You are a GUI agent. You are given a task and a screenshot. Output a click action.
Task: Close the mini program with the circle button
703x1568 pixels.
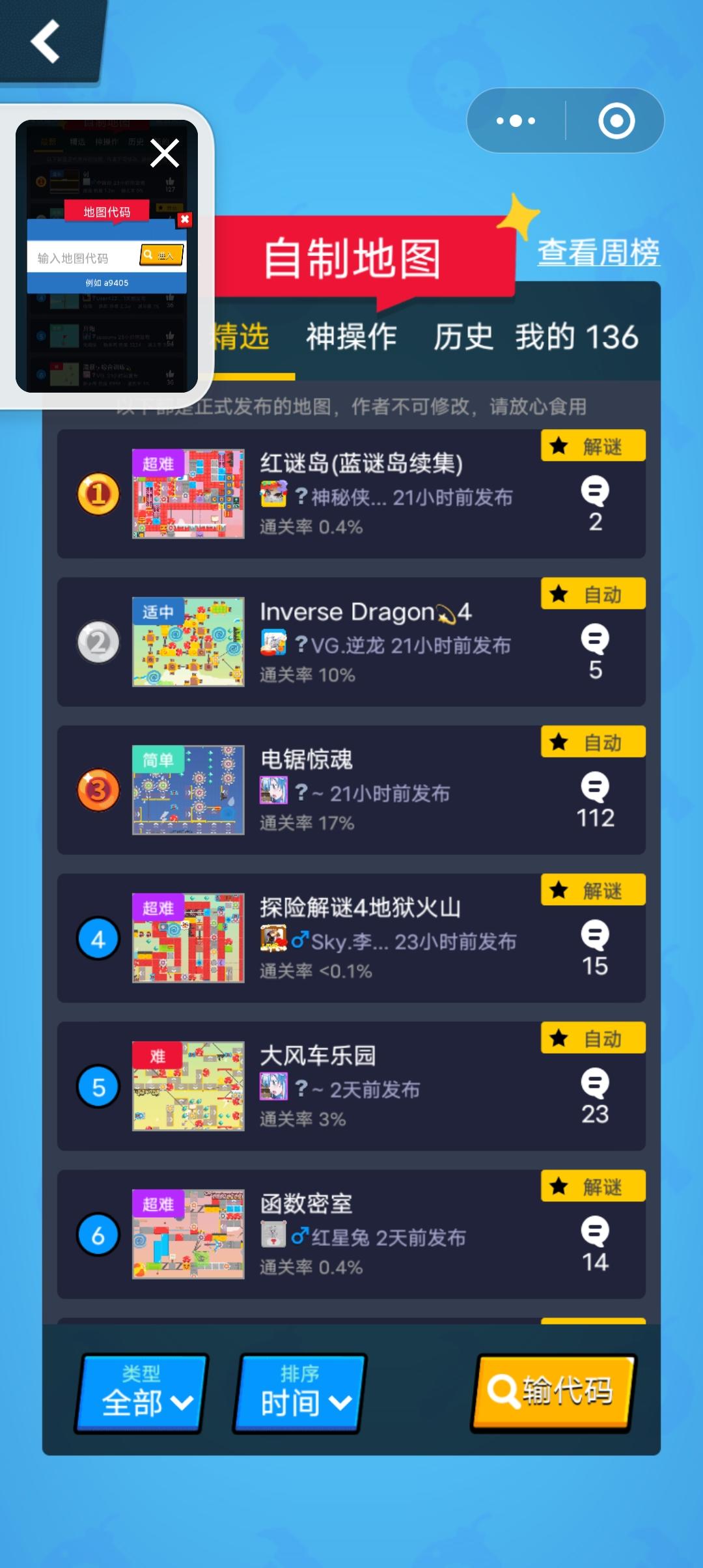point(616,120)
